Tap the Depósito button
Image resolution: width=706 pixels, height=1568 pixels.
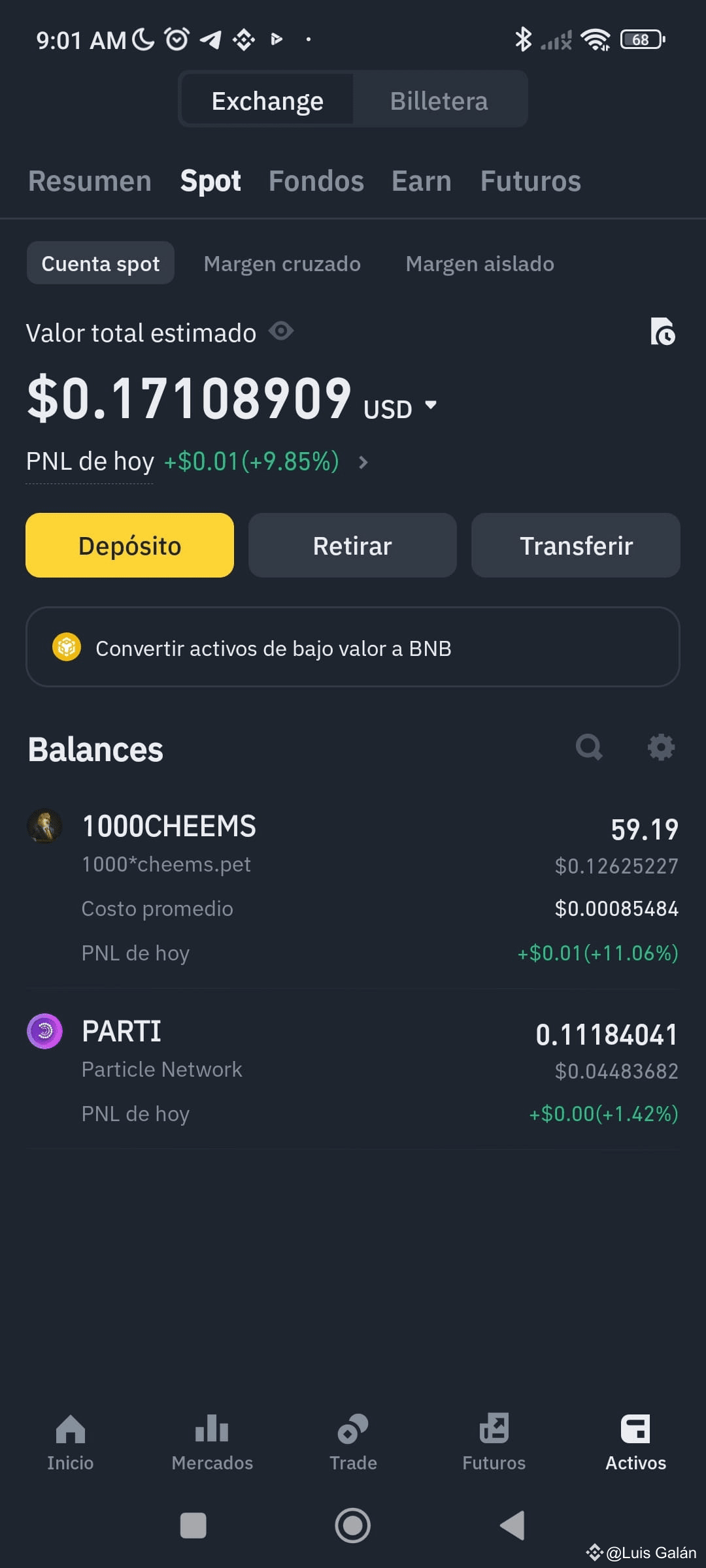click(x=129, y=545)
